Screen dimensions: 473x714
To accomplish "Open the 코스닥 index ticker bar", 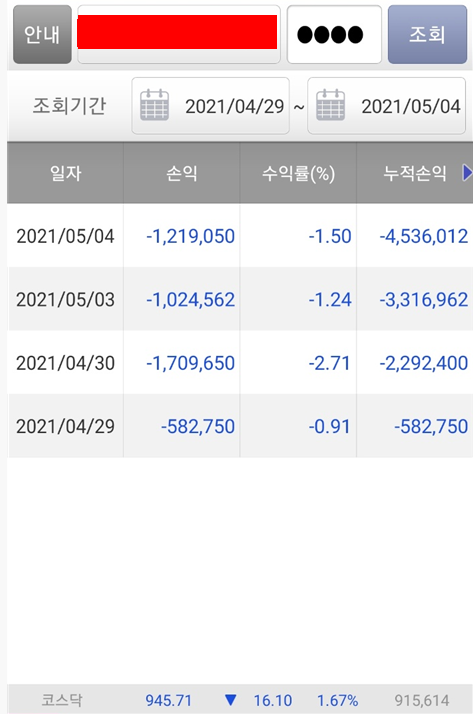I will pyautogui.click(x=240, y=699).
